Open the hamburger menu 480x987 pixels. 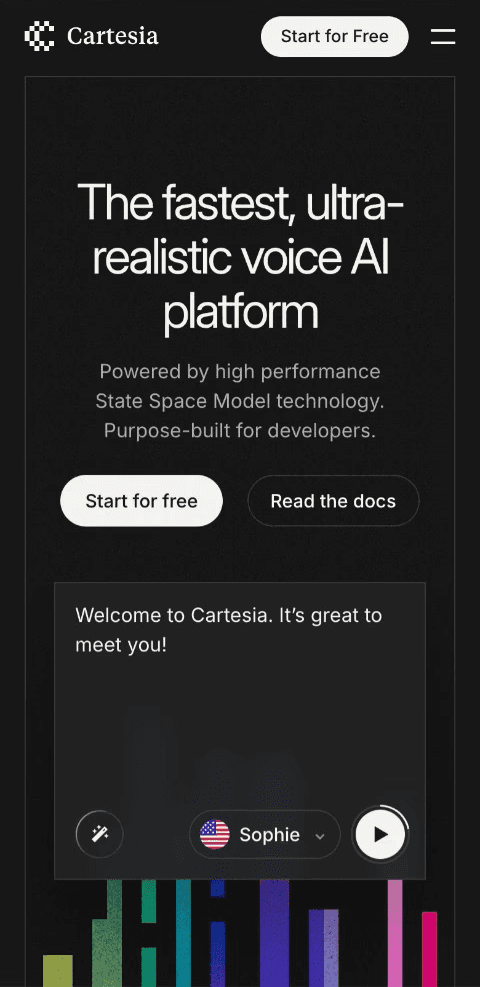443,37
